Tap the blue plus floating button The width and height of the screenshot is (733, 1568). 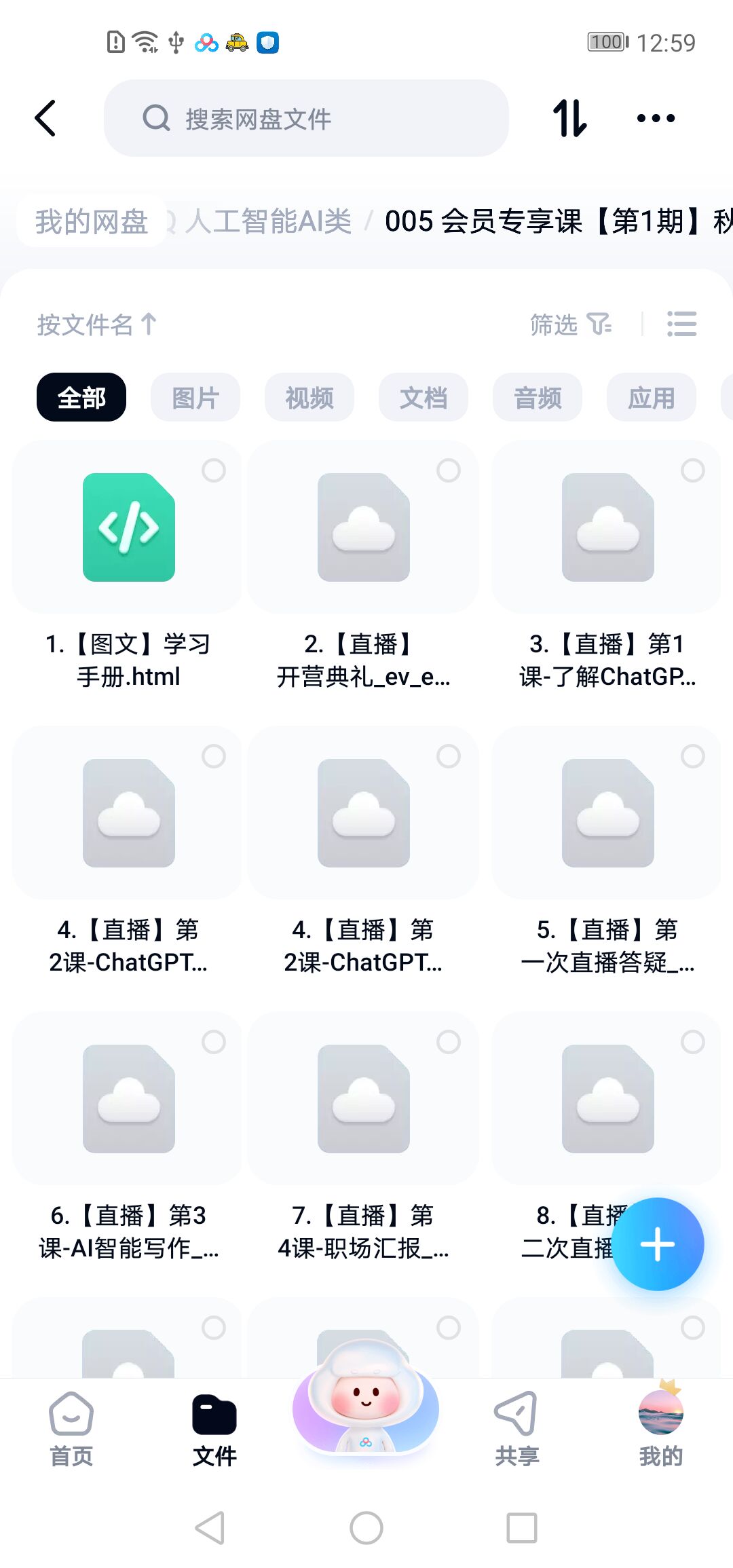(658, 1244)
